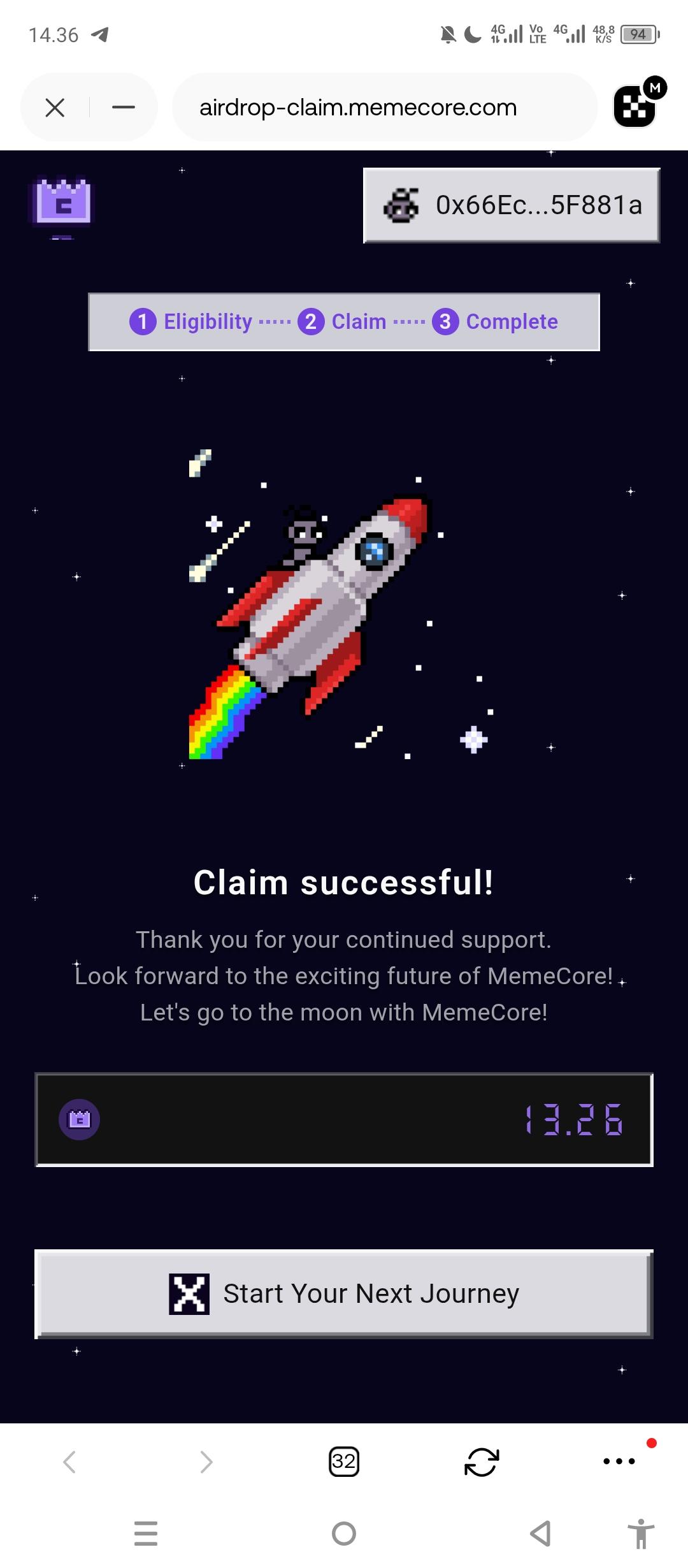This screenshot has width=688, height=1568.
Task: Go back to the previous page
Action: [x=70, y=1461]
